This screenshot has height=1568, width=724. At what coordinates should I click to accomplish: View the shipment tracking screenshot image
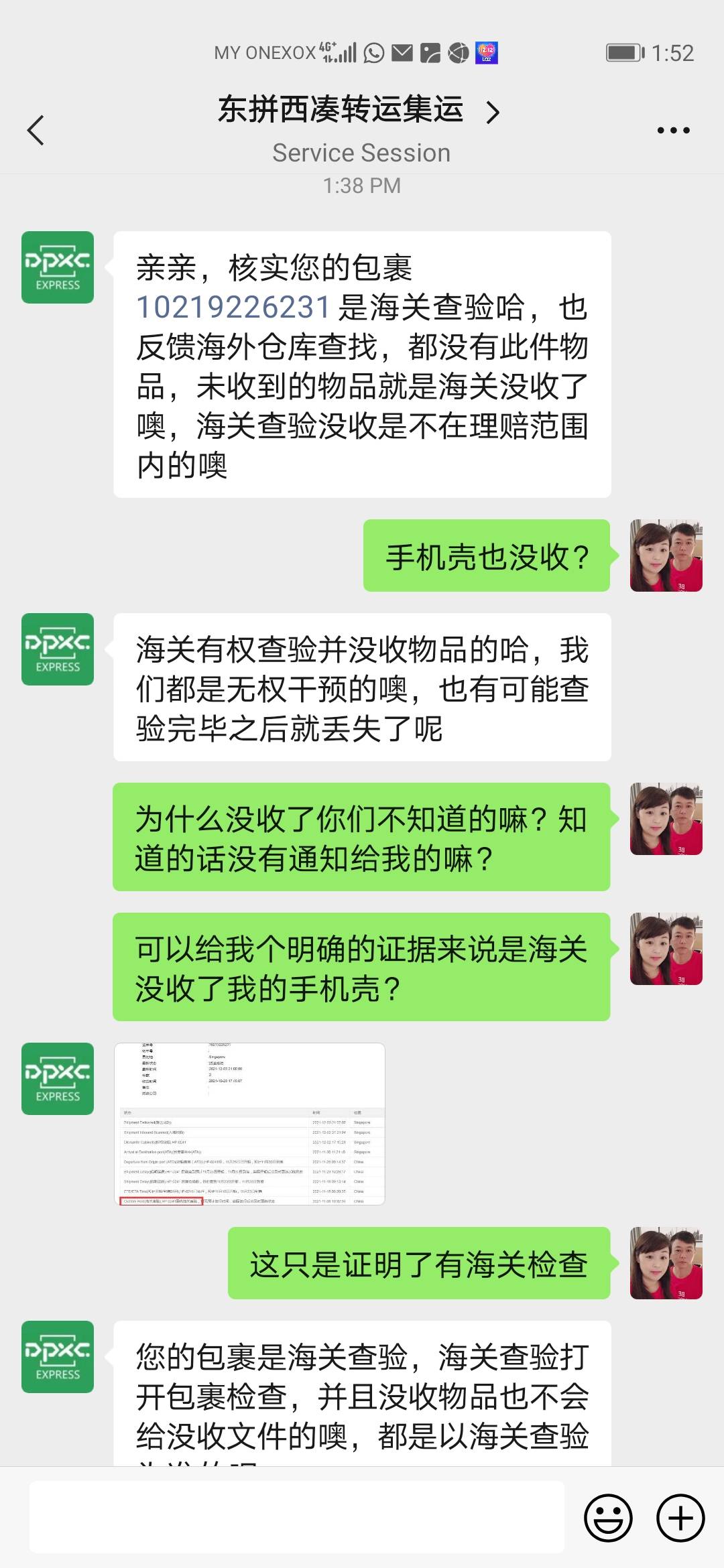(249, 1124)
